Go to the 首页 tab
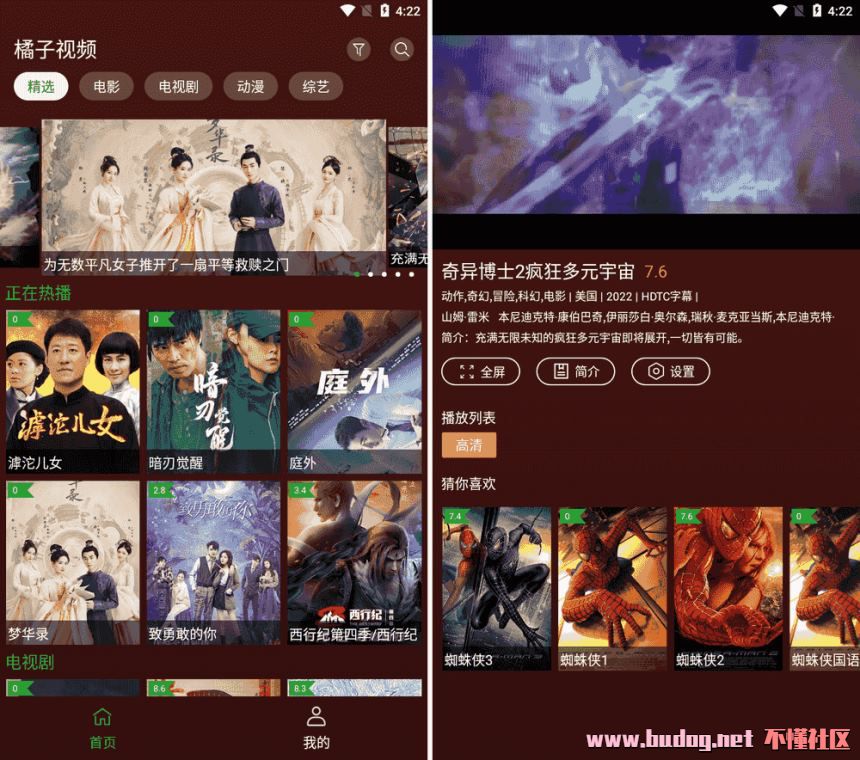 tap(102, 727)
